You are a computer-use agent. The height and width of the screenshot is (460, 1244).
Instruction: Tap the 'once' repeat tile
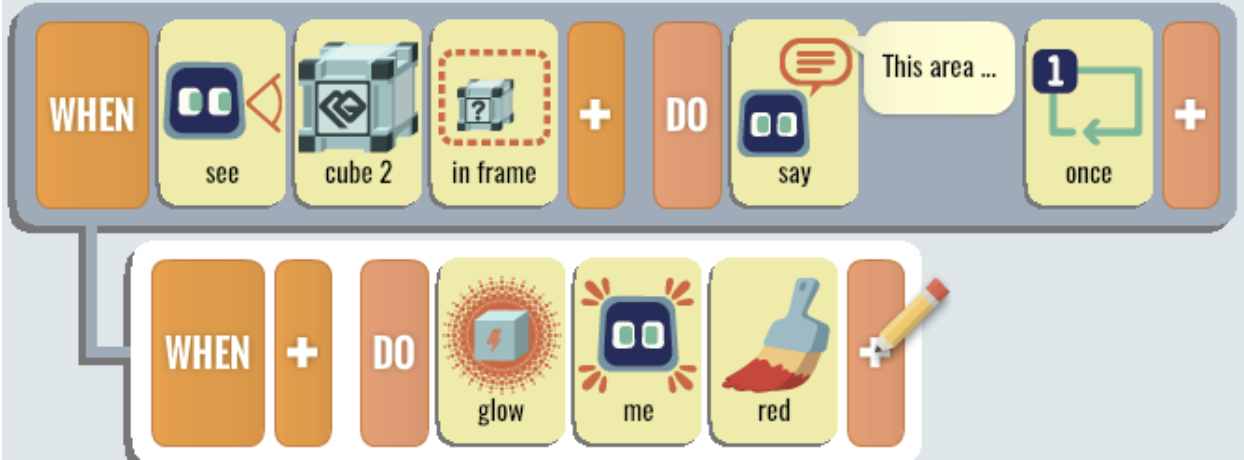point(1088,115)
